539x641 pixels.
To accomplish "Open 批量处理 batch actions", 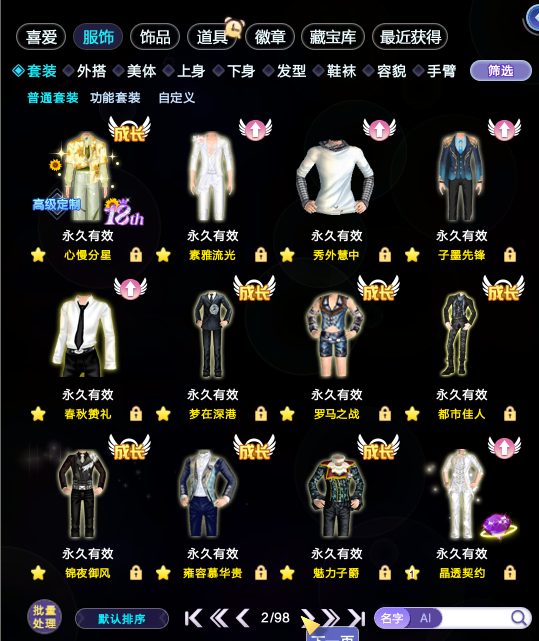I will [44, 617].
